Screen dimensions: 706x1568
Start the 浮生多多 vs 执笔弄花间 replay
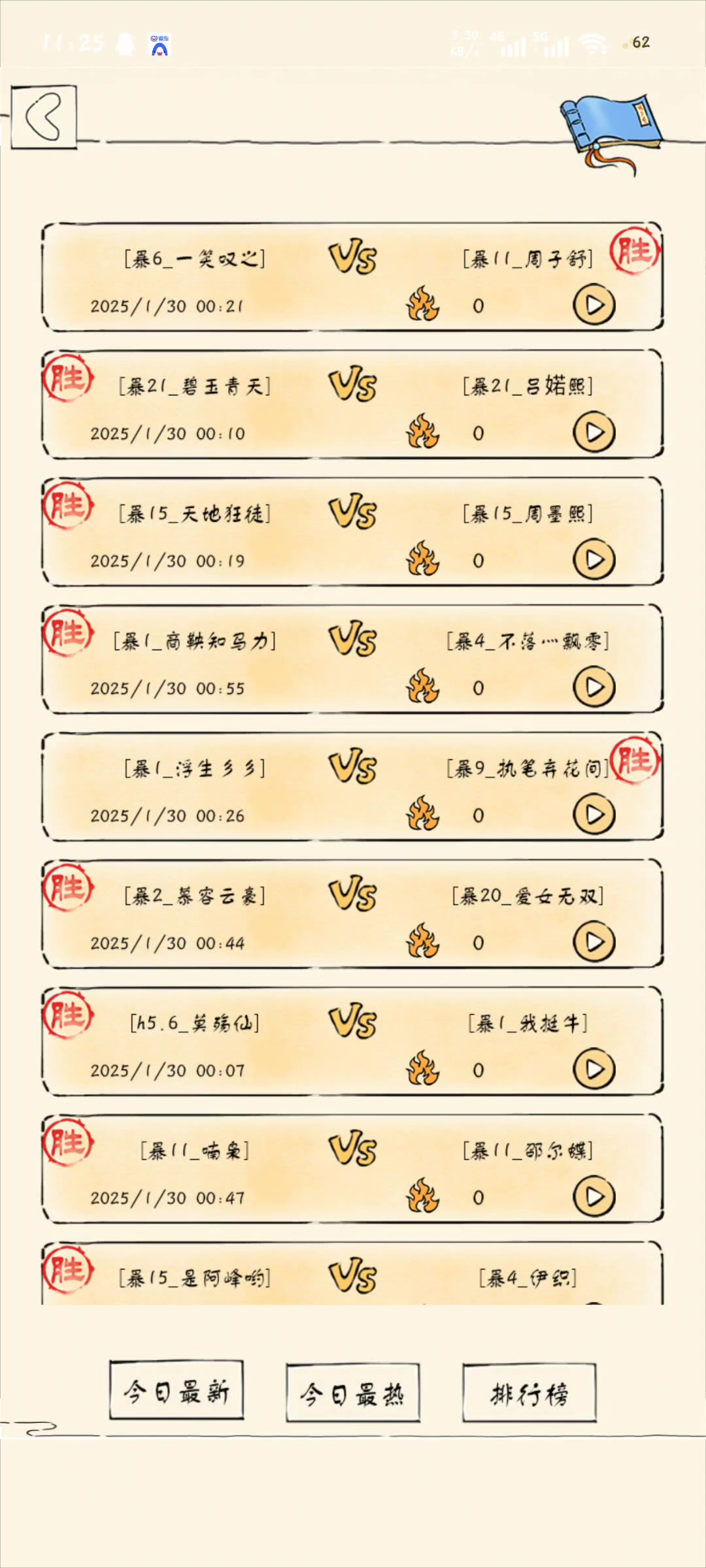[x=594, y=815]
